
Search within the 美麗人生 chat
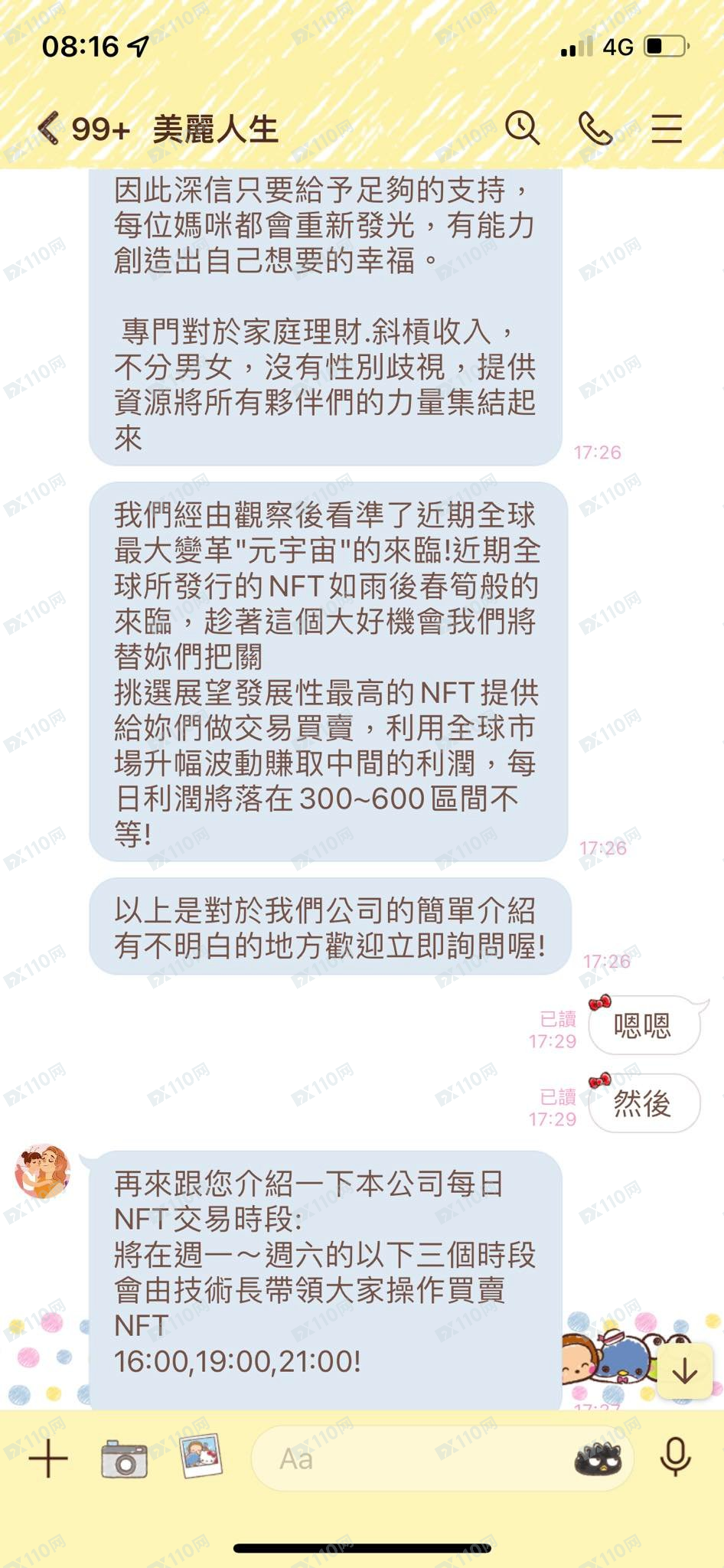pyautogui.click(x=522, y=128)
